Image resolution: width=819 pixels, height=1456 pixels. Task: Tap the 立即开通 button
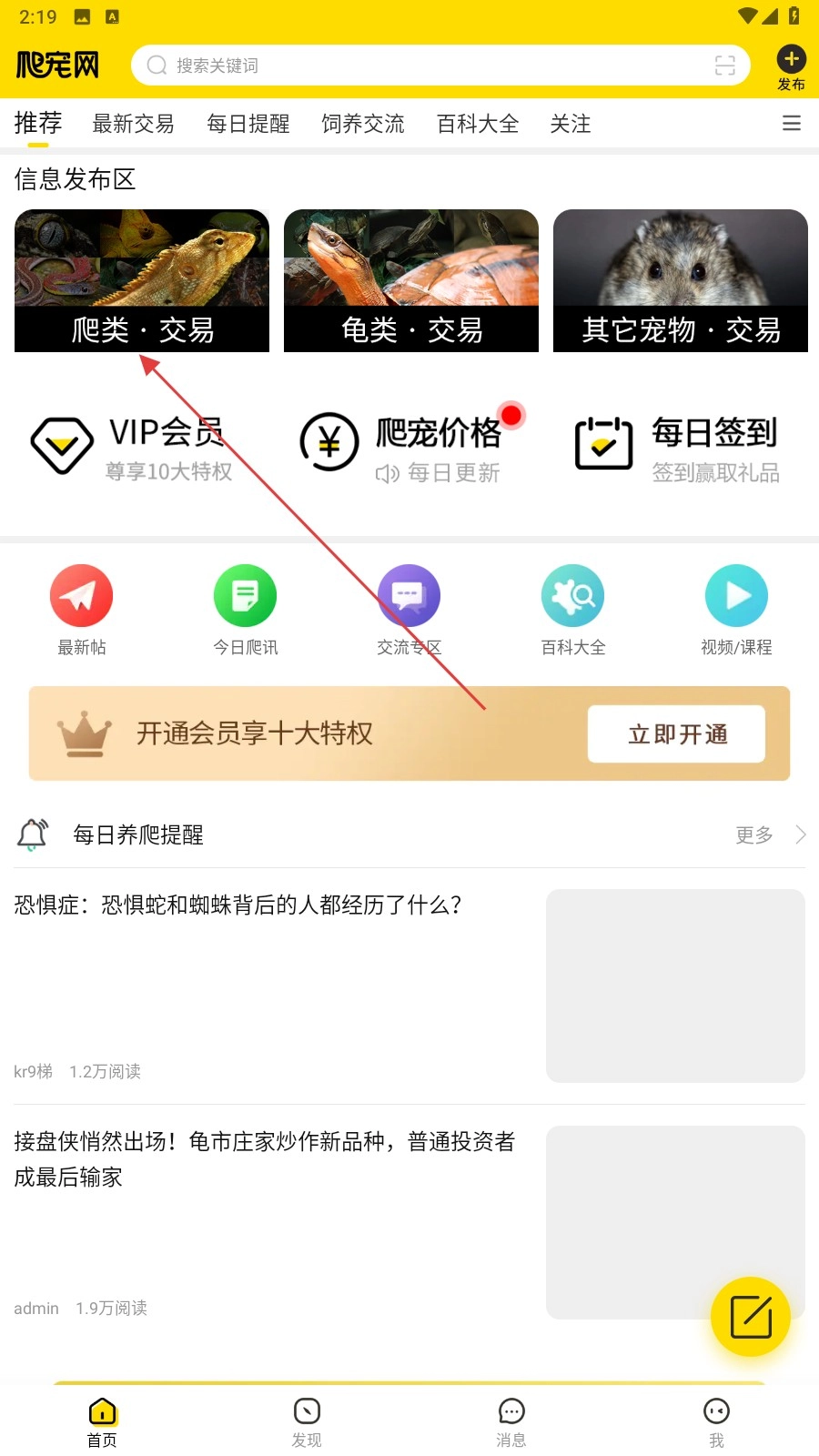[676, 733]
